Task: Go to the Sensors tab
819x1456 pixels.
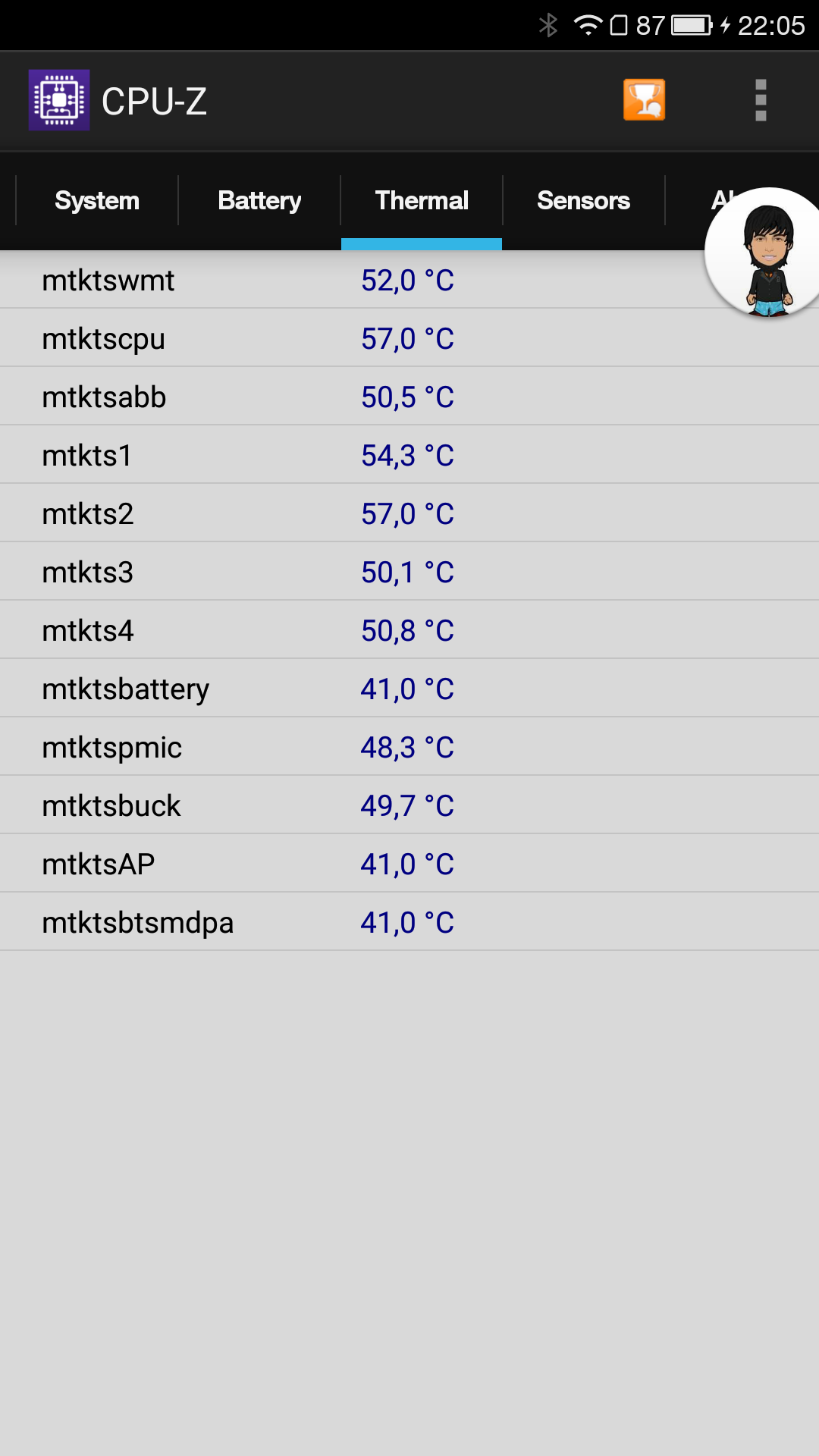Action: click(583, 200)
